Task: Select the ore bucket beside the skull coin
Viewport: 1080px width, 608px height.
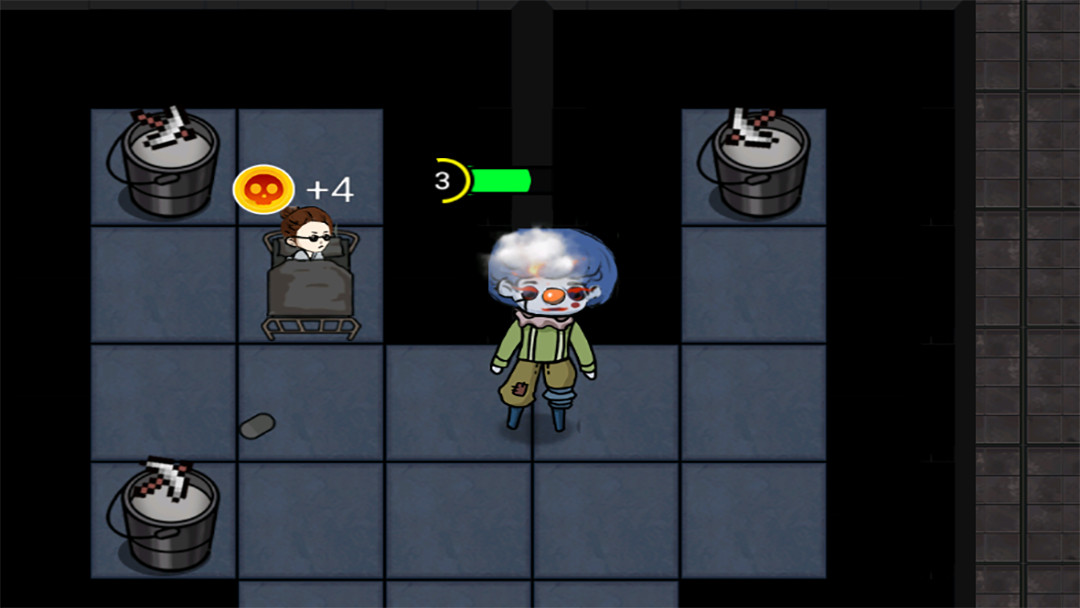Action: click(x=168, y=165)
